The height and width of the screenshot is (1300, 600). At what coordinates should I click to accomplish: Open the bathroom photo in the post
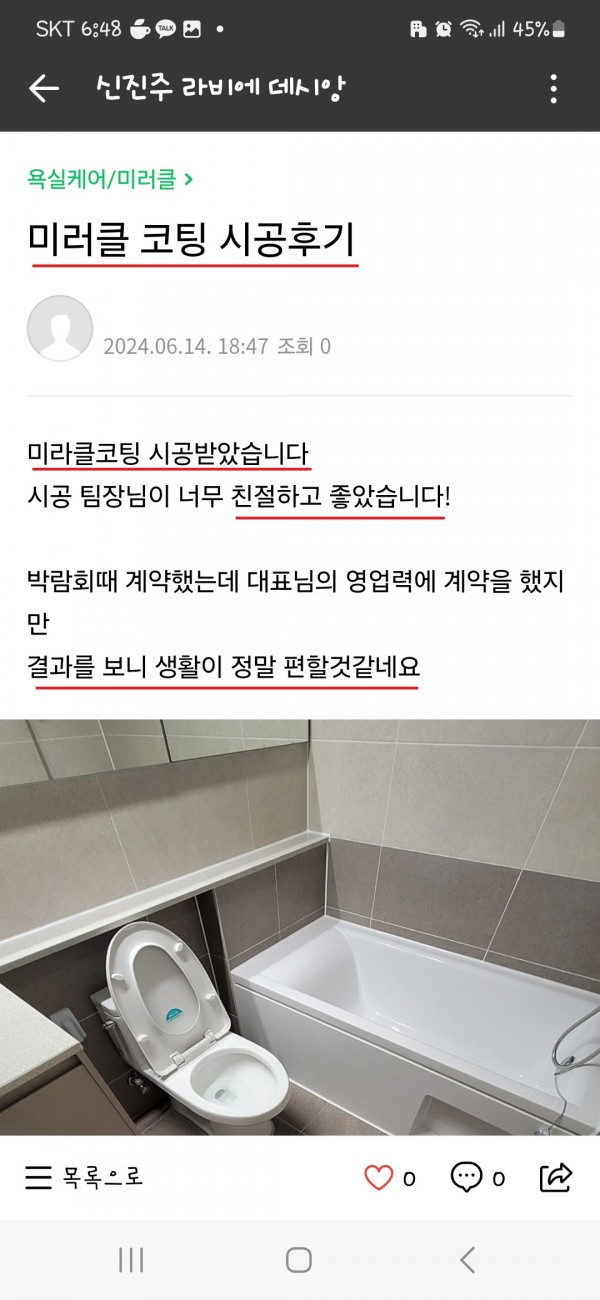click(300, 927)
